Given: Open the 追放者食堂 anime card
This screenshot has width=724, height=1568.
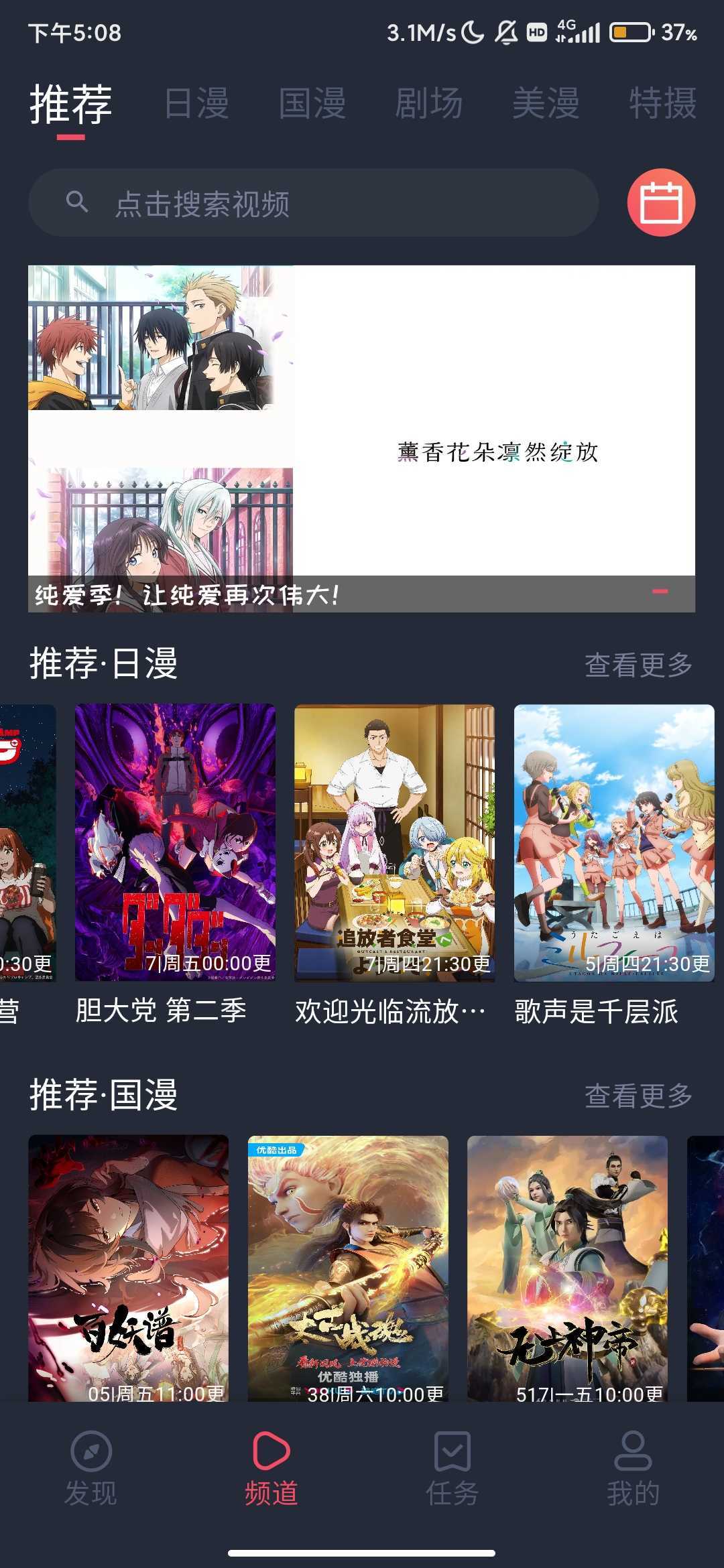Looking at the screenshot, I should pos(394,842).
